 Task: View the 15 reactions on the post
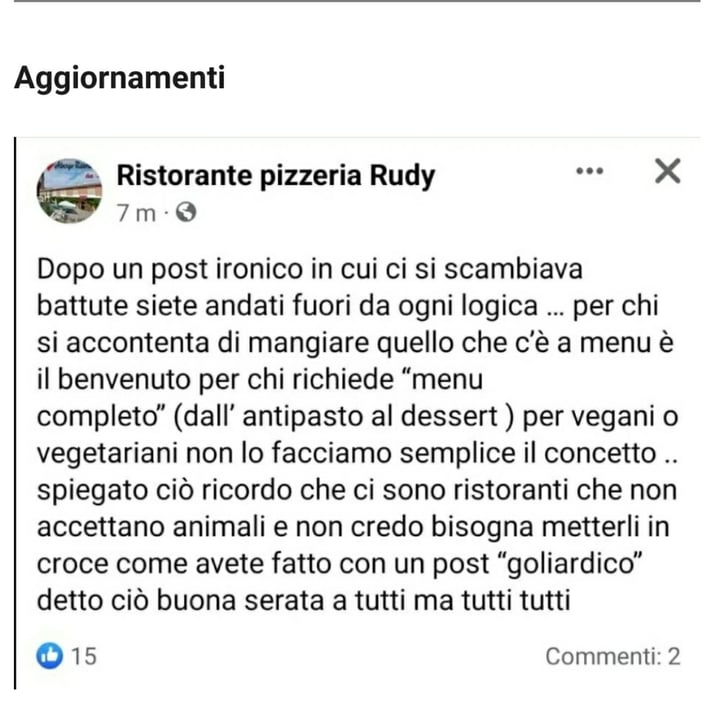tap(67, 656)
